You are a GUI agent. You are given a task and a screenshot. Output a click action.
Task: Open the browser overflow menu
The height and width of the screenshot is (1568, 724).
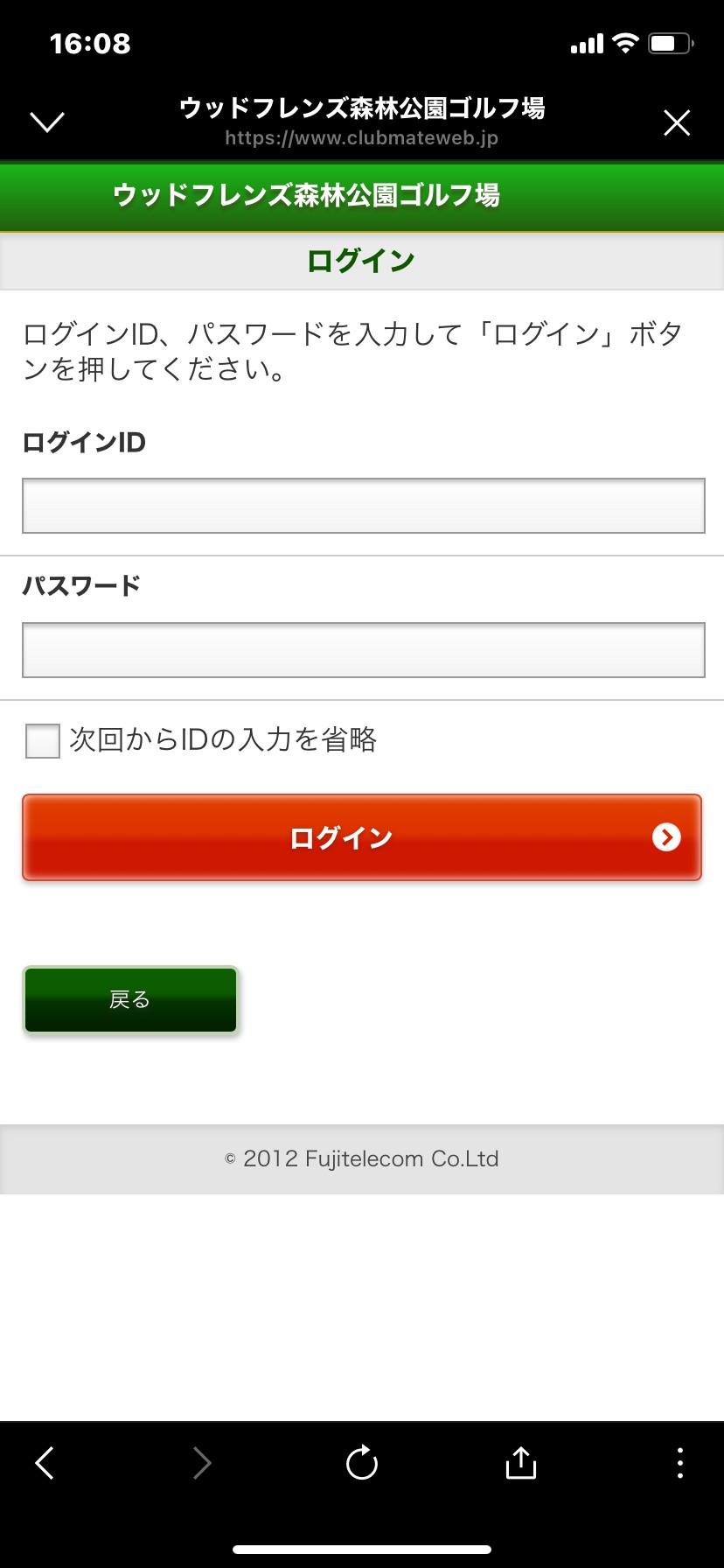pos(679,1462)
